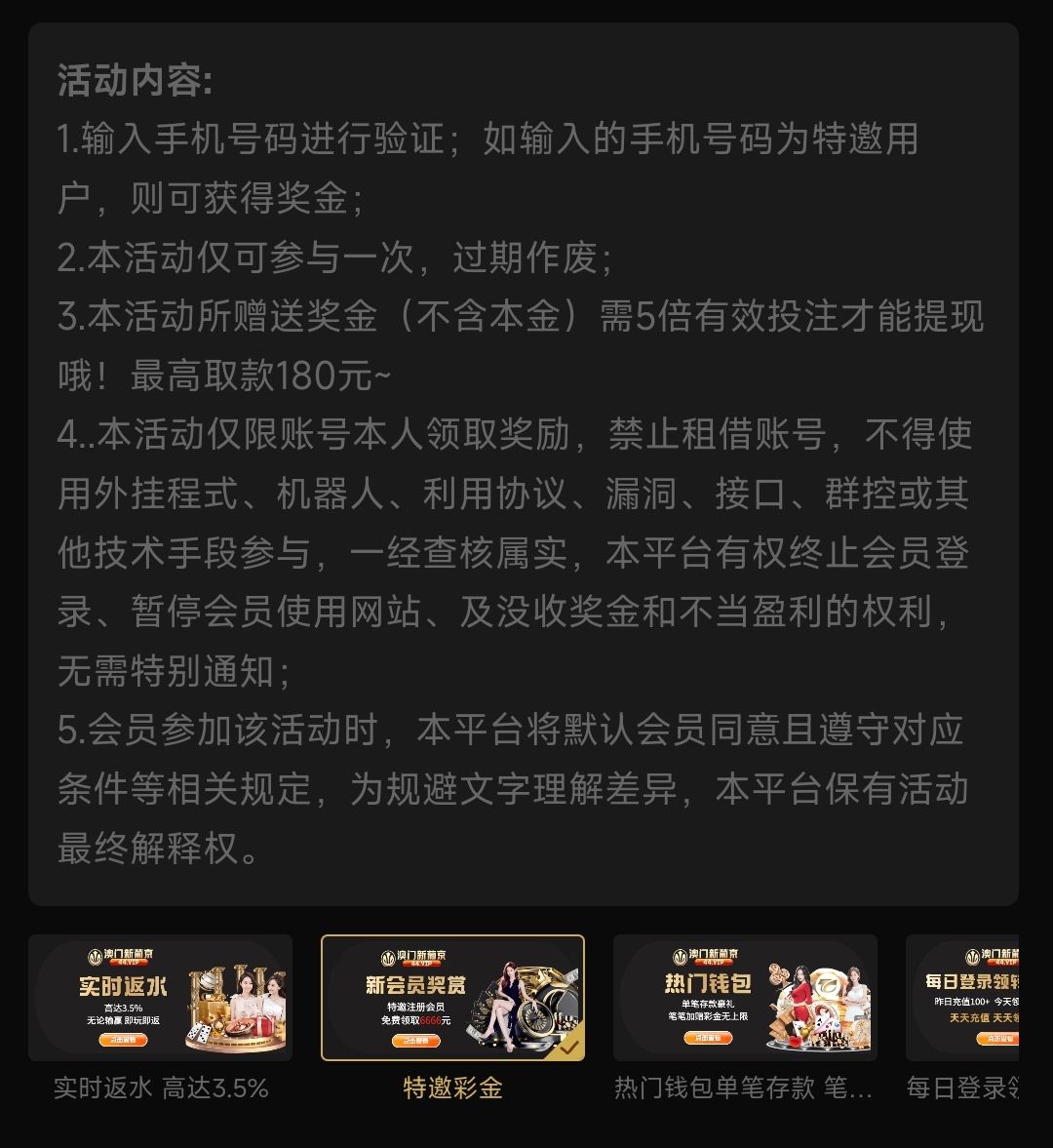
Task: Open the 热门钱包单笔存款 promotion card
Action: pyautogui.click(x=745, y=997)
